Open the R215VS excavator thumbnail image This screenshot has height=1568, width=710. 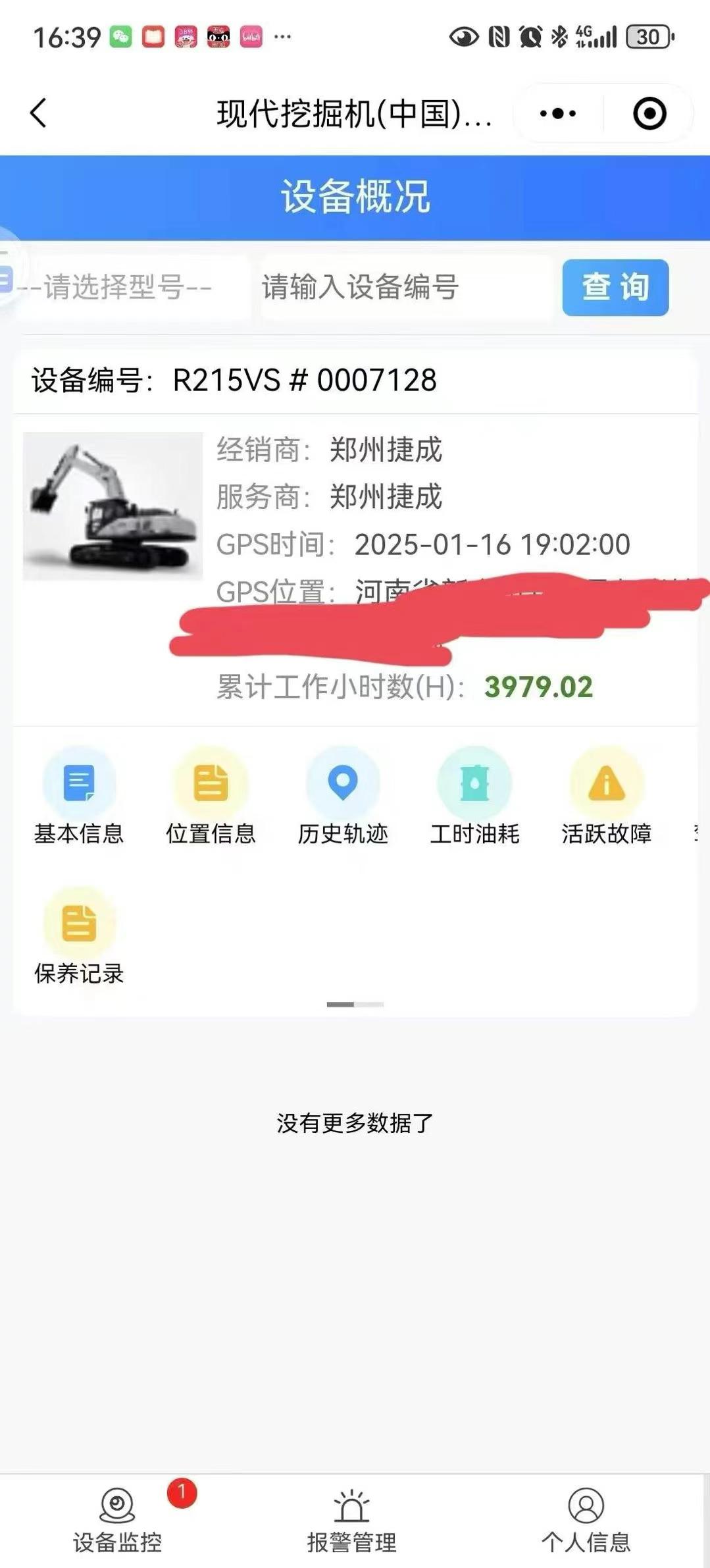pyautogui.click(x=113, y=506)
